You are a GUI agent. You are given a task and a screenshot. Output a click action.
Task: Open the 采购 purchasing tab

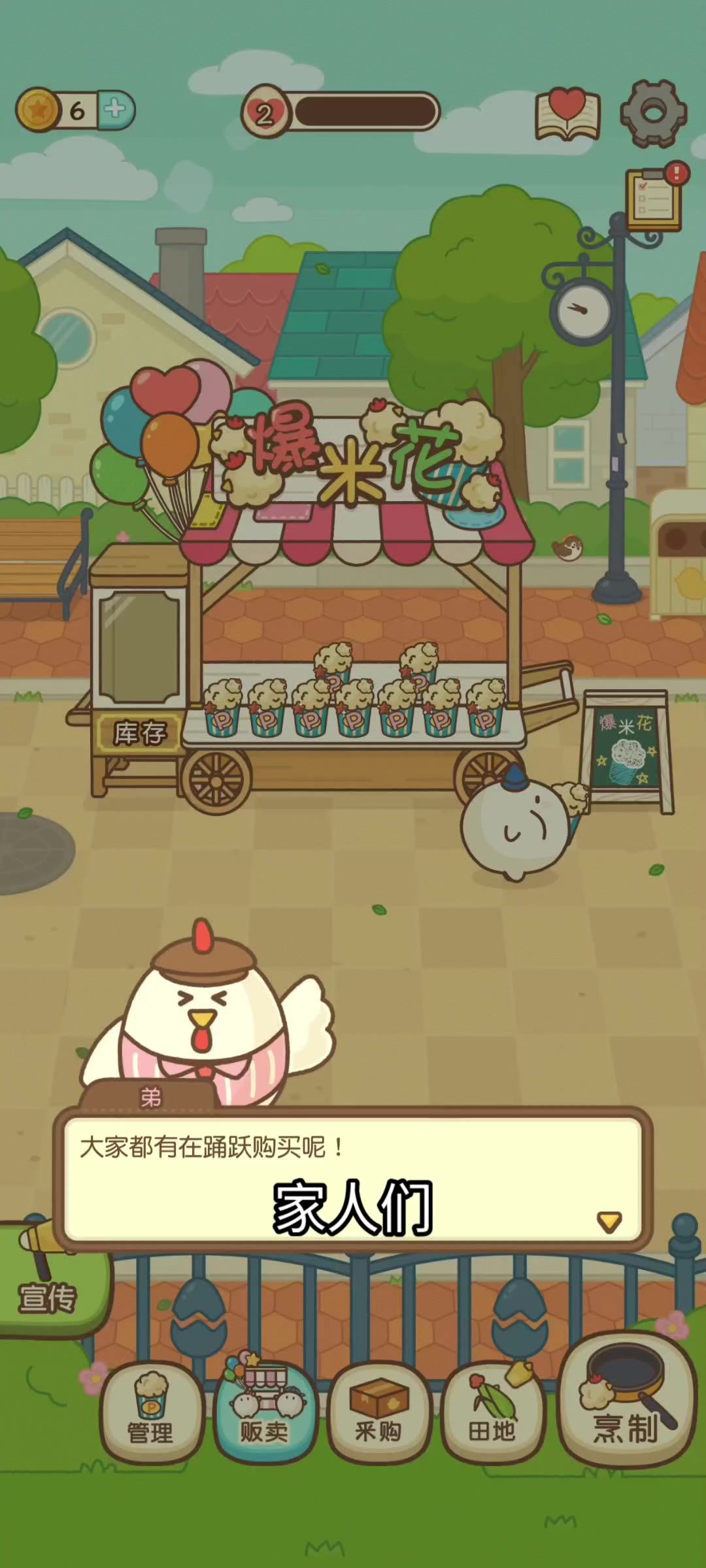point(378,1413)
